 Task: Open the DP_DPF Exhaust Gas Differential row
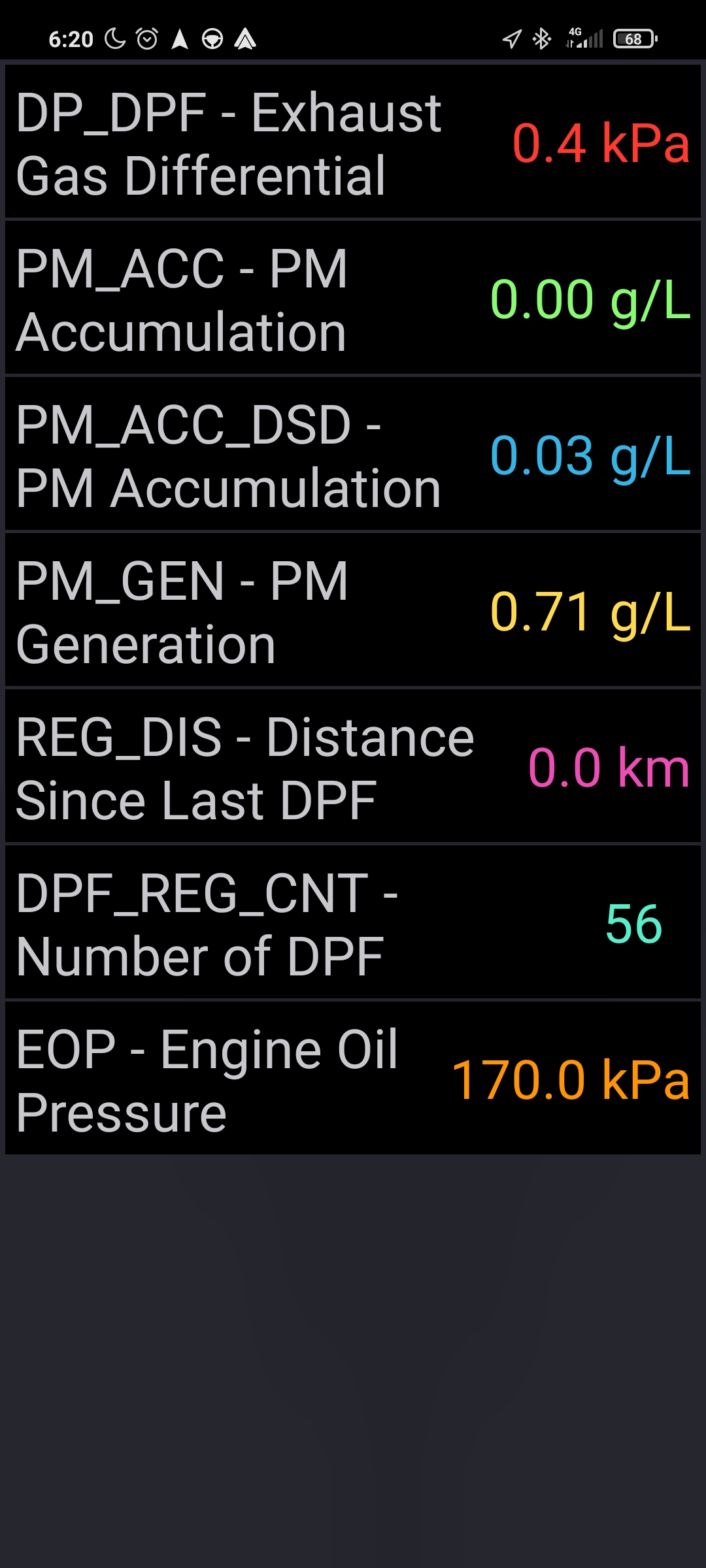pos(353,142)
